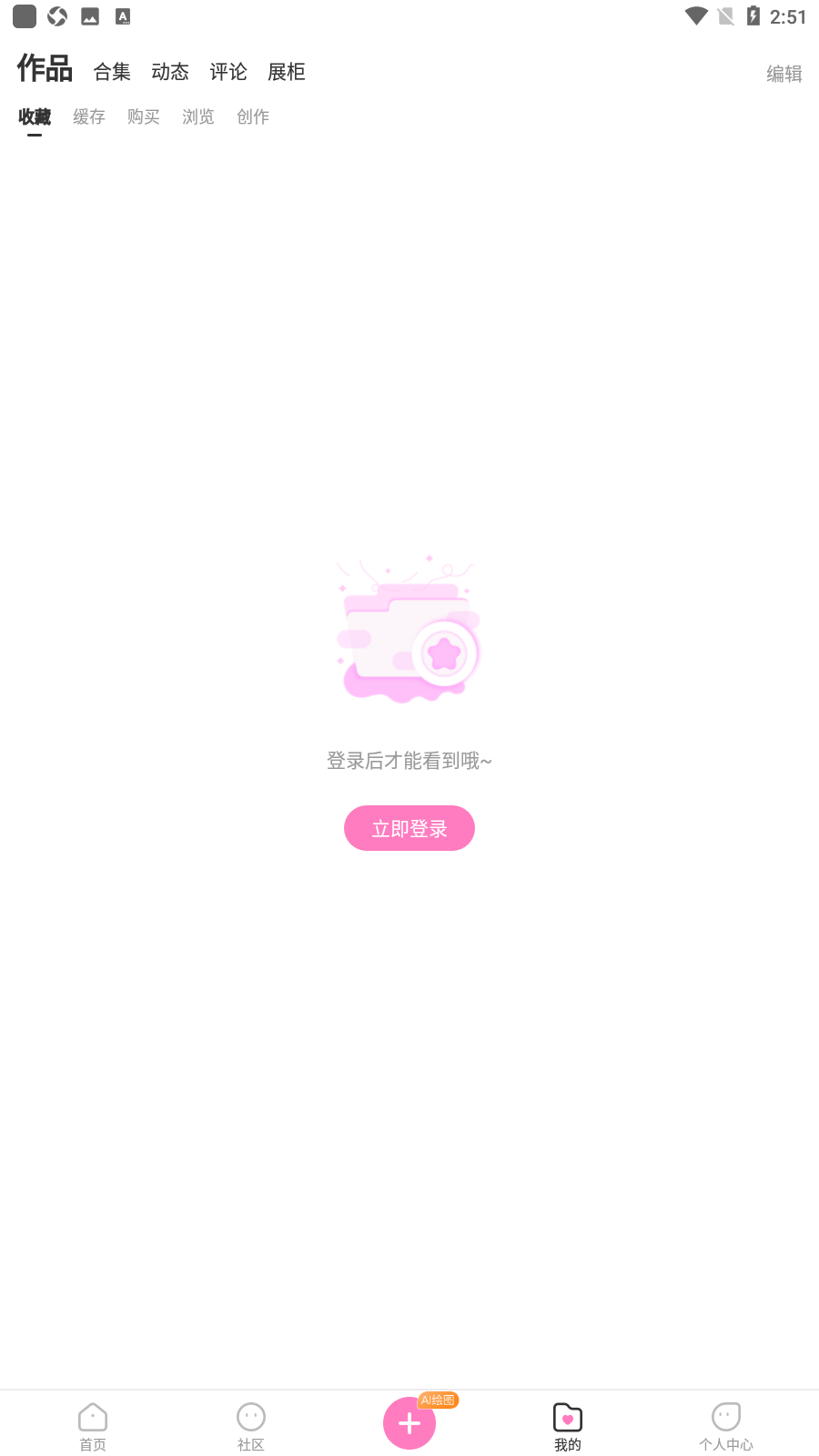Screen dimensions: 819x1456
Task: Select 我的 in bottom navigation
Action: 568,1427
